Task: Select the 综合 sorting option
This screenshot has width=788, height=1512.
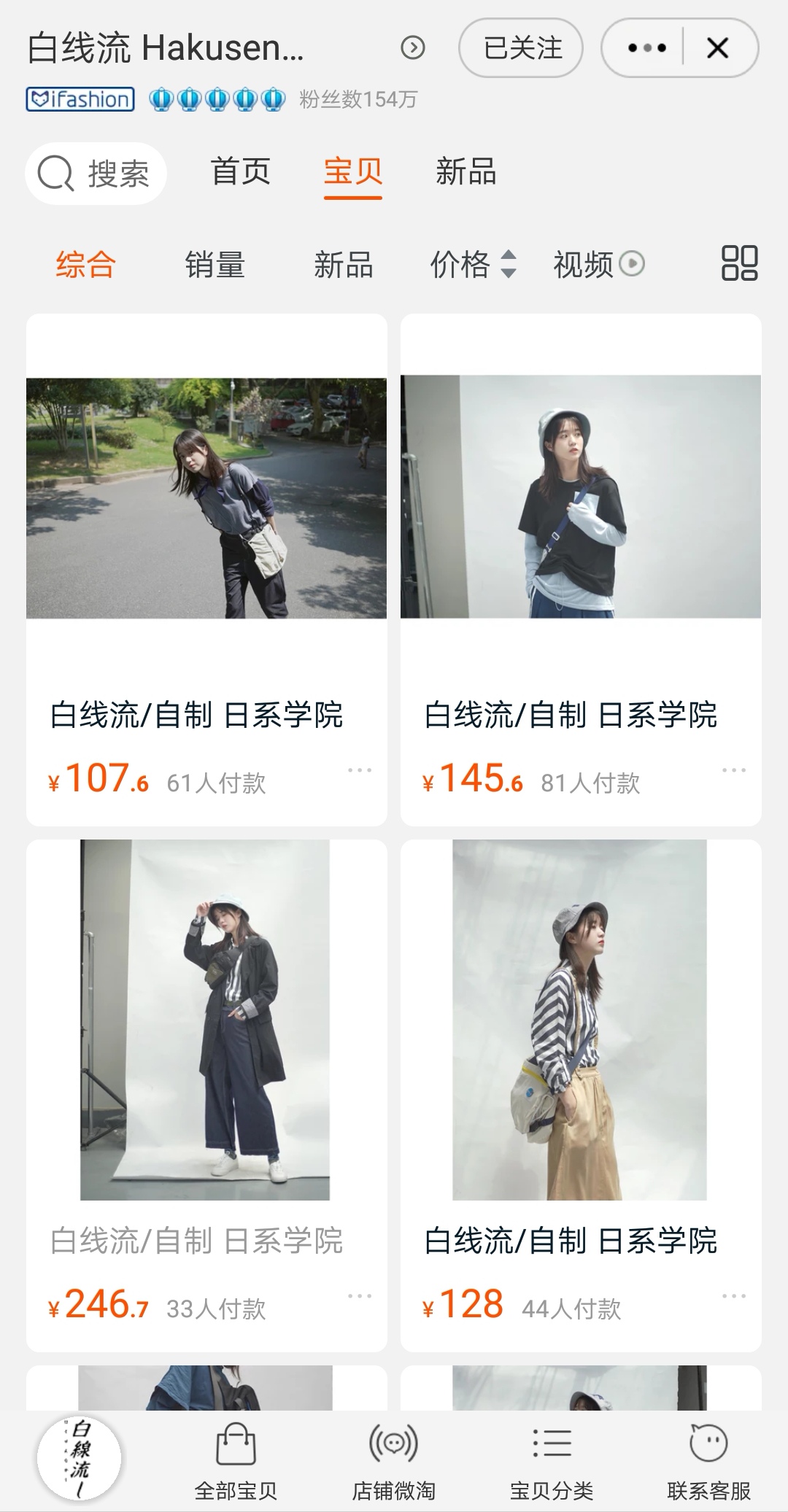Action: 85,265
